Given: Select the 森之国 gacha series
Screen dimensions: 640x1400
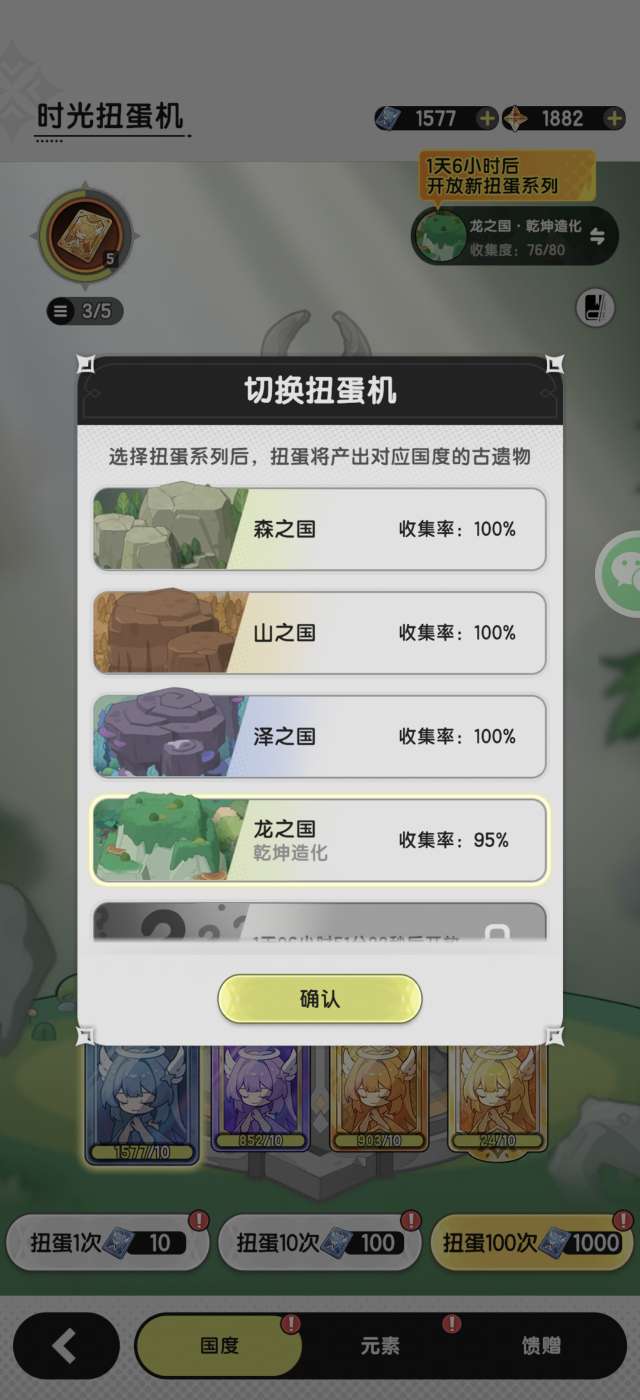Looking at the screenshot, I should (320, 529).
